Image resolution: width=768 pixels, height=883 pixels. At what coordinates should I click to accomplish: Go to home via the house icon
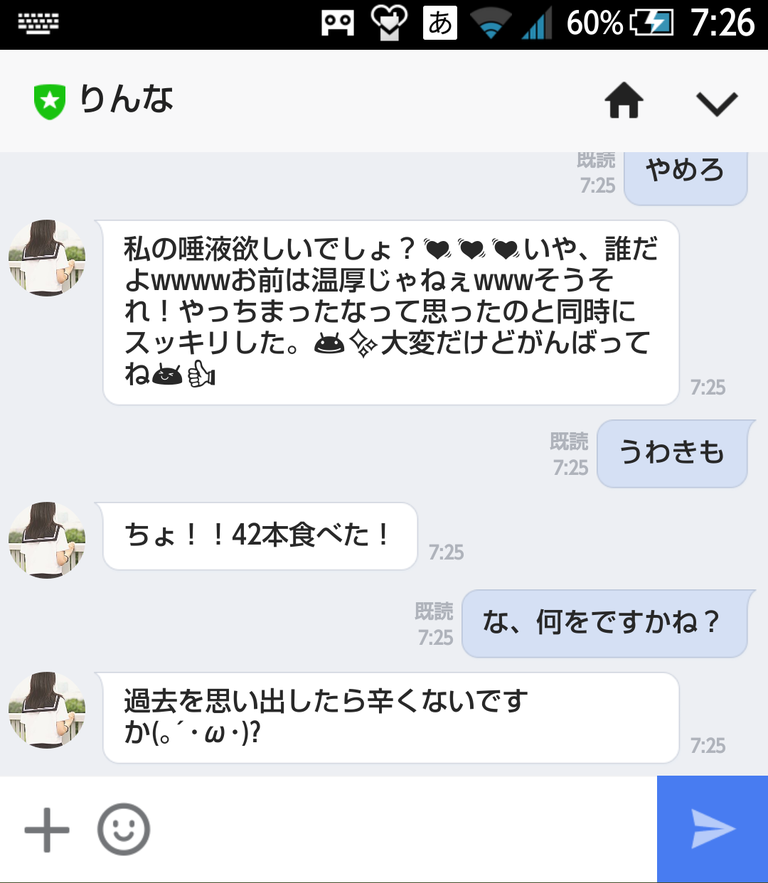(x=624, y=101)
